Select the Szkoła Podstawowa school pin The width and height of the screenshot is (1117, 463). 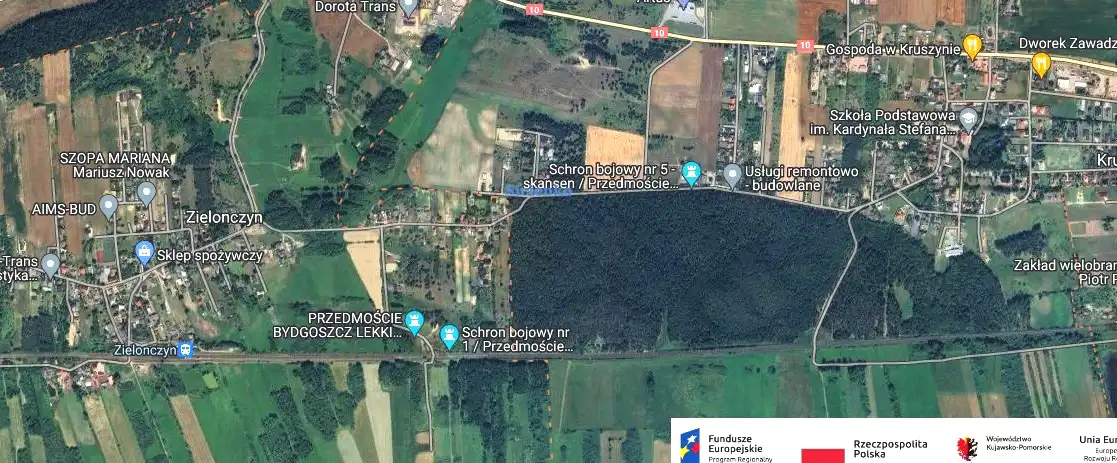966,122
